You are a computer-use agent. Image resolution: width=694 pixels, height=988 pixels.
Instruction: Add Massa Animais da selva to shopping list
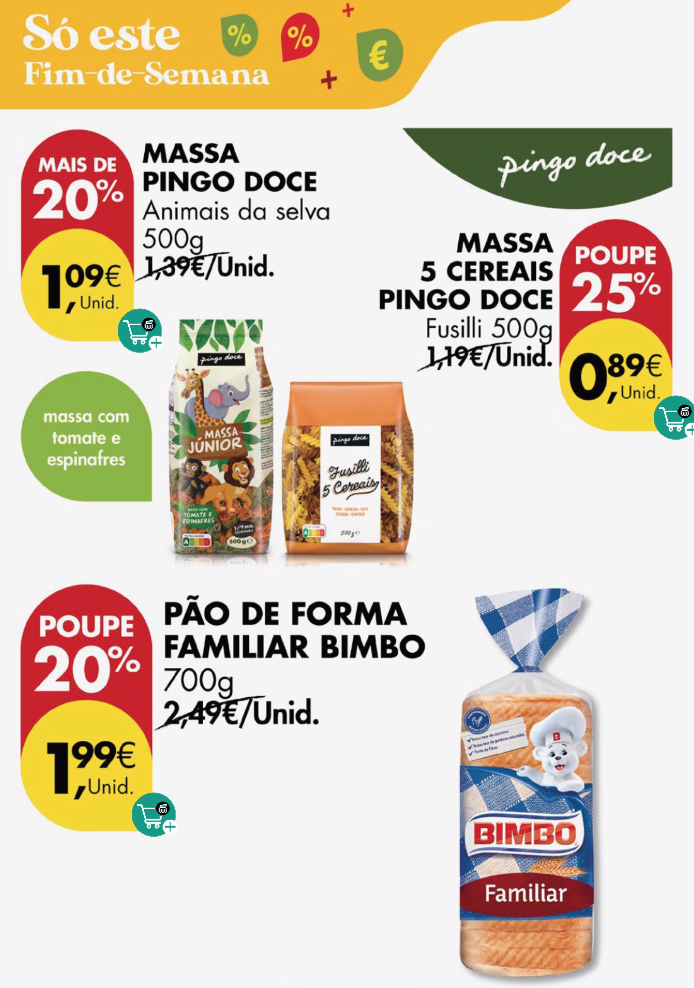140,331
